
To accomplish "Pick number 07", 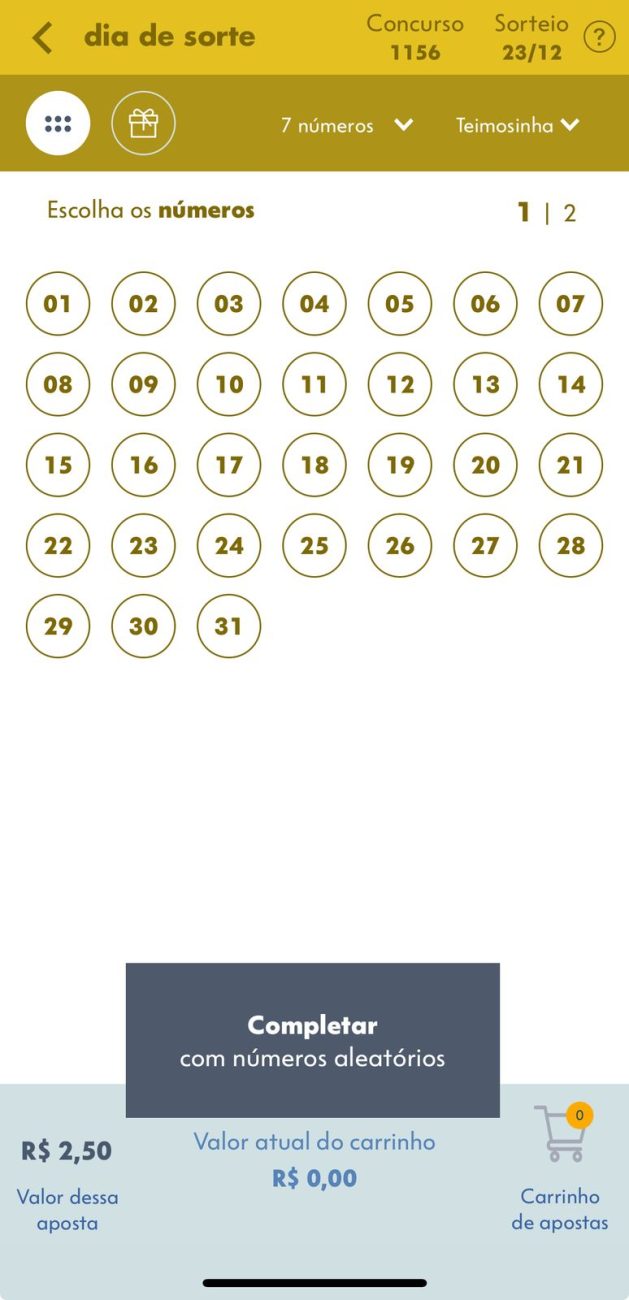I will 570,304.
